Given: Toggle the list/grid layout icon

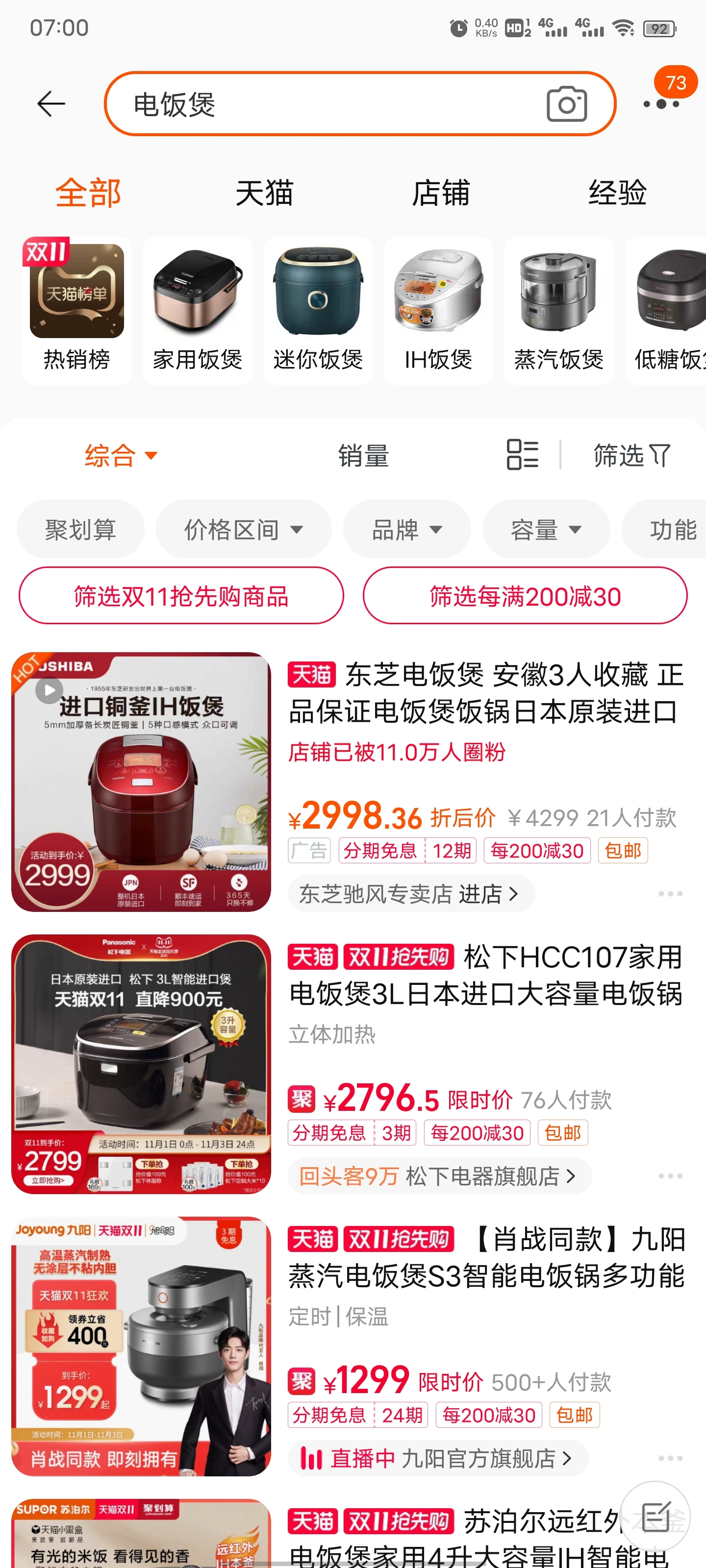Looking at the screenshot, I should [x=522, y=455].
